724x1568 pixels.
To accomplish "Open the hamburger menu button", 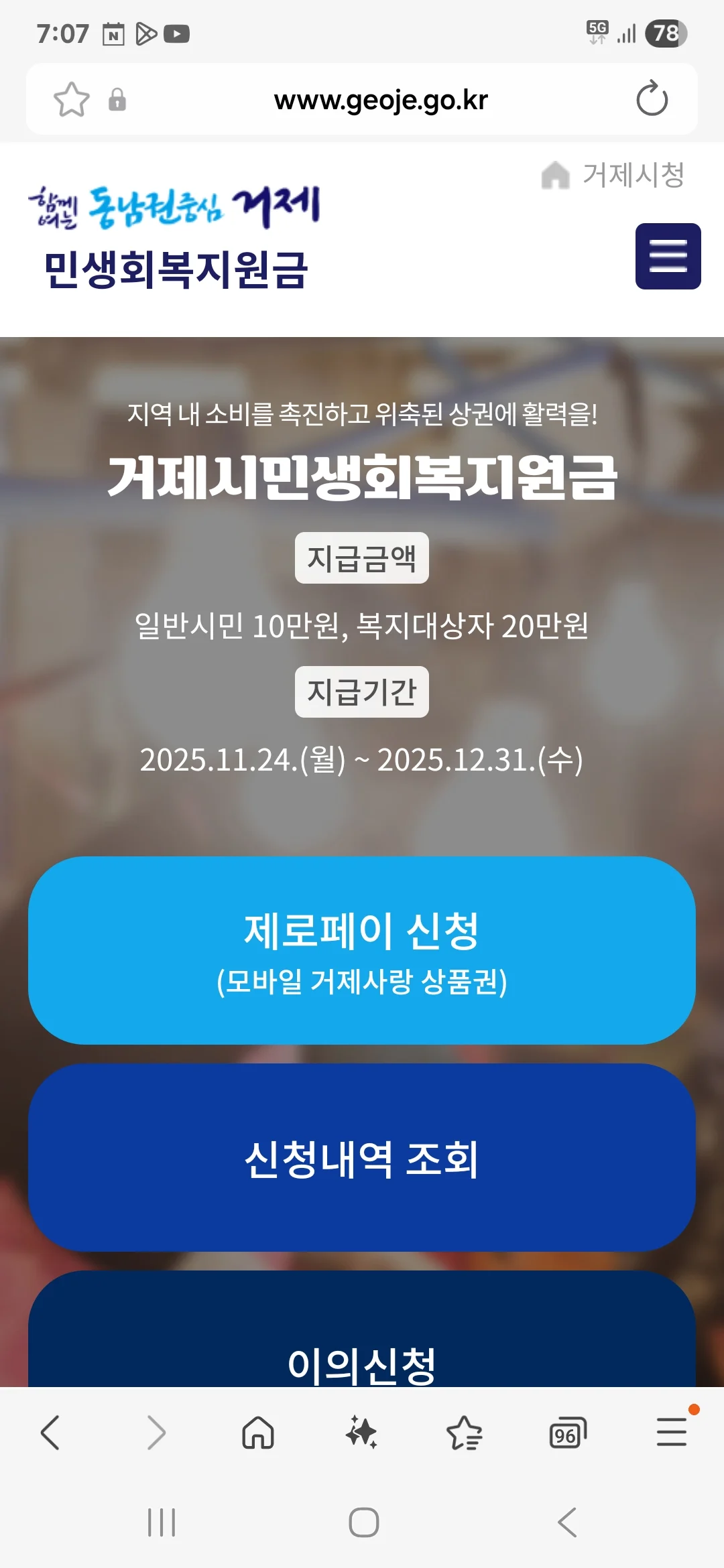I will tap(668, 256).
